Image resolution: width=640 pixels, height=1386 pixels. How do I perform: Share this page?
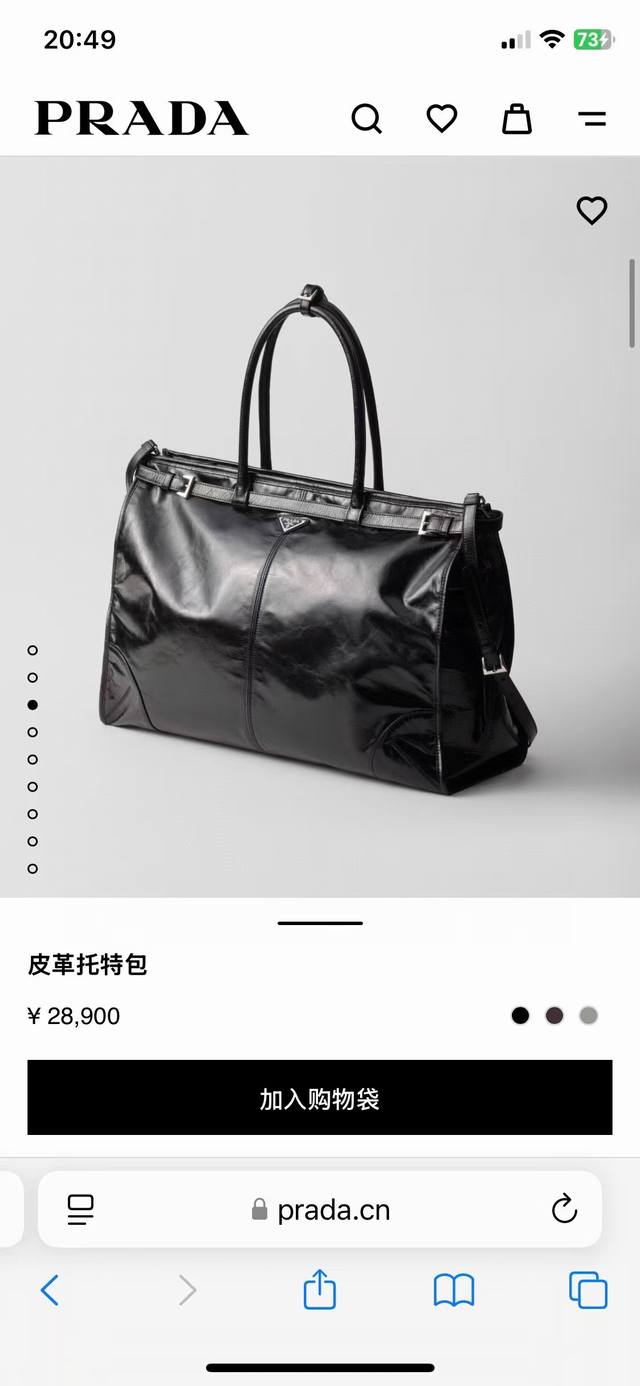coord(319,1290)
